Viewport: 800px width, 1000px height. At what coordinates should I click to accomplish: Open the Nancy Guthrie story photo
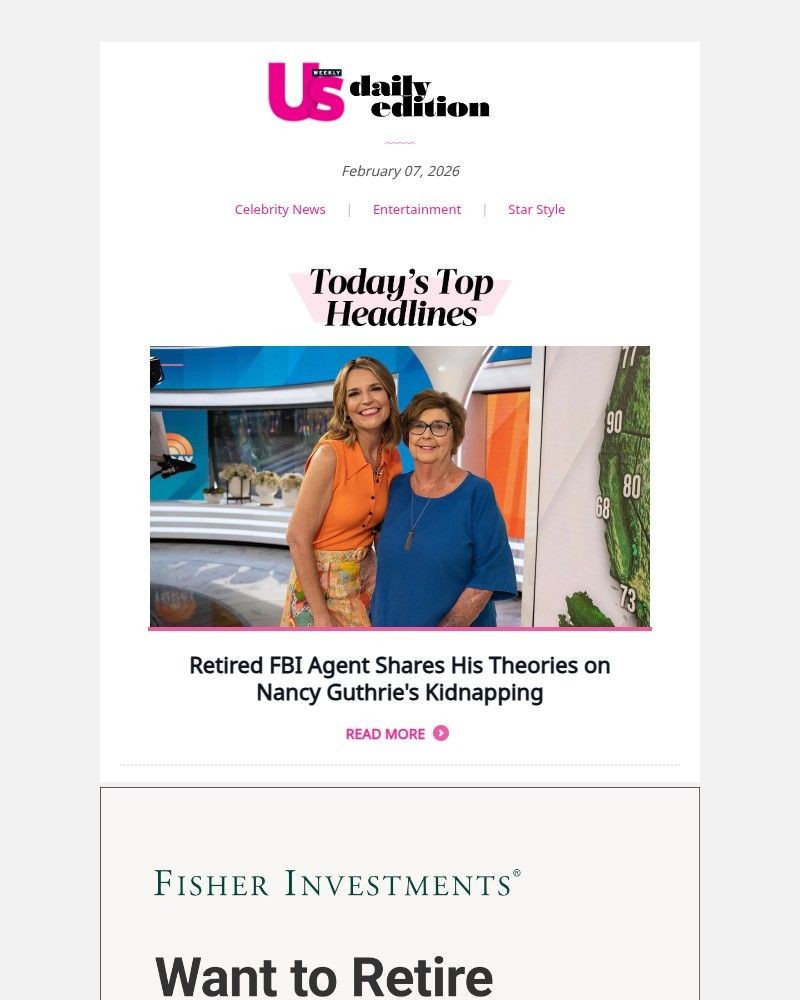click(x=400, y=486)
